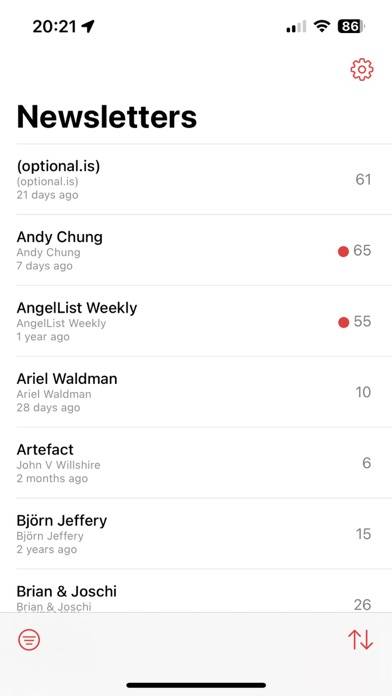
Task: View Ariel Waldman's newsletter
Action: [x=196, y=392]
